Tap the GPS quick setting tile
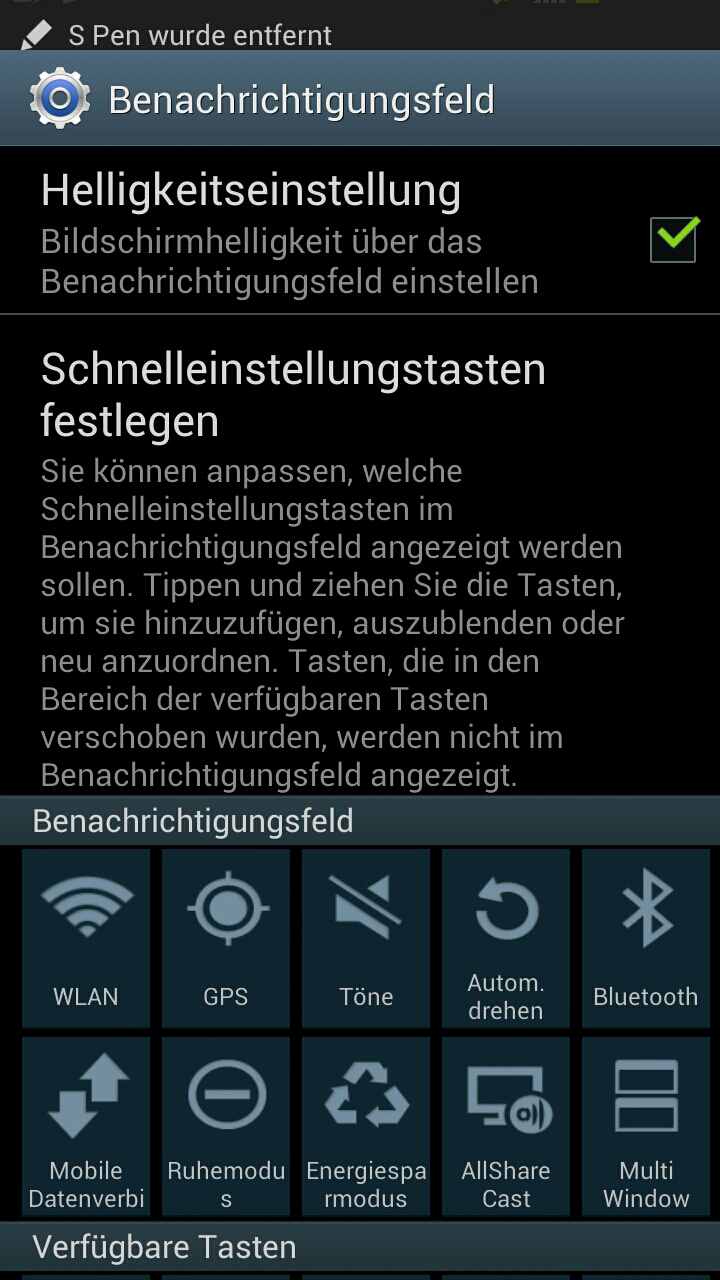Screen dimensions: 720x1280 pyautogui.click(x=226, y=938)
